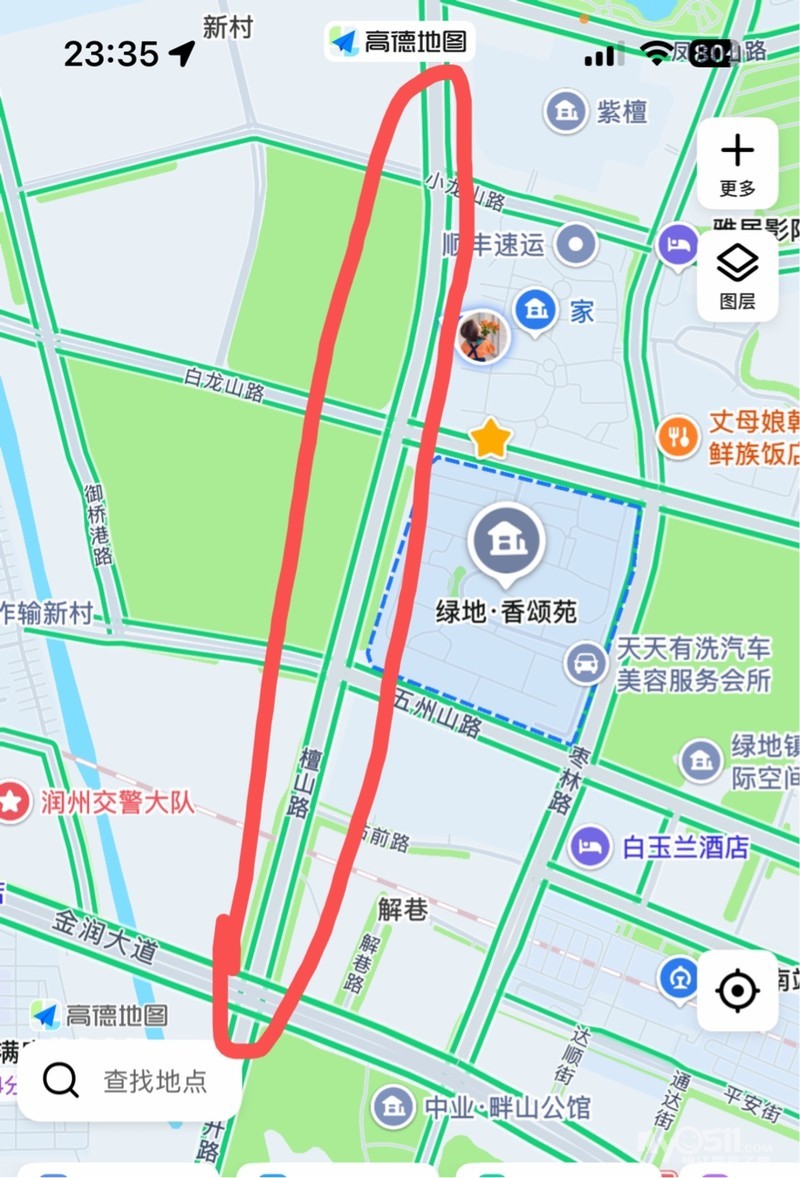Select the 润州交警大队 marker
This screenshot has width=800, height=1178.
click(x=12, y=801)
